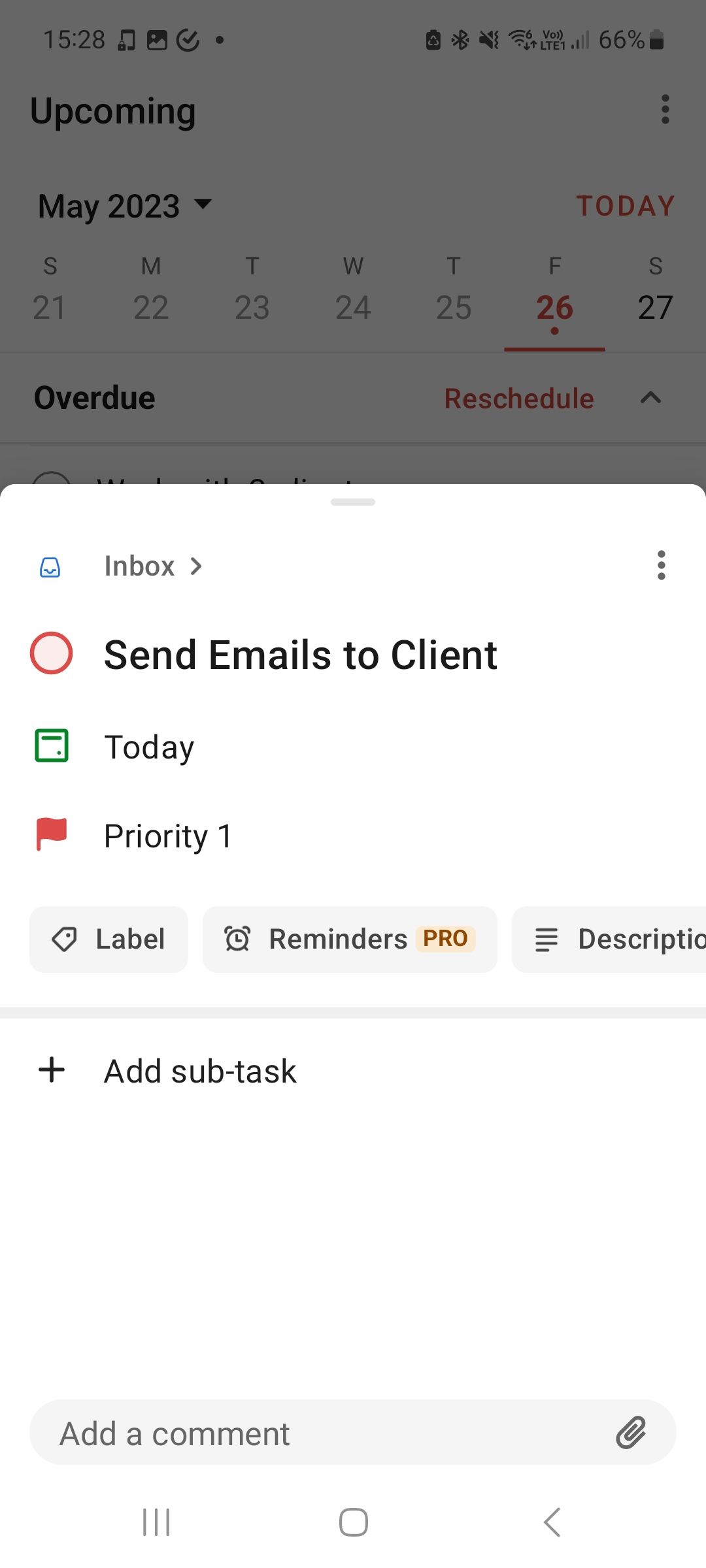Open the Inbox project link
Viewport: 706px width, 1568px height.
(152, 566)
